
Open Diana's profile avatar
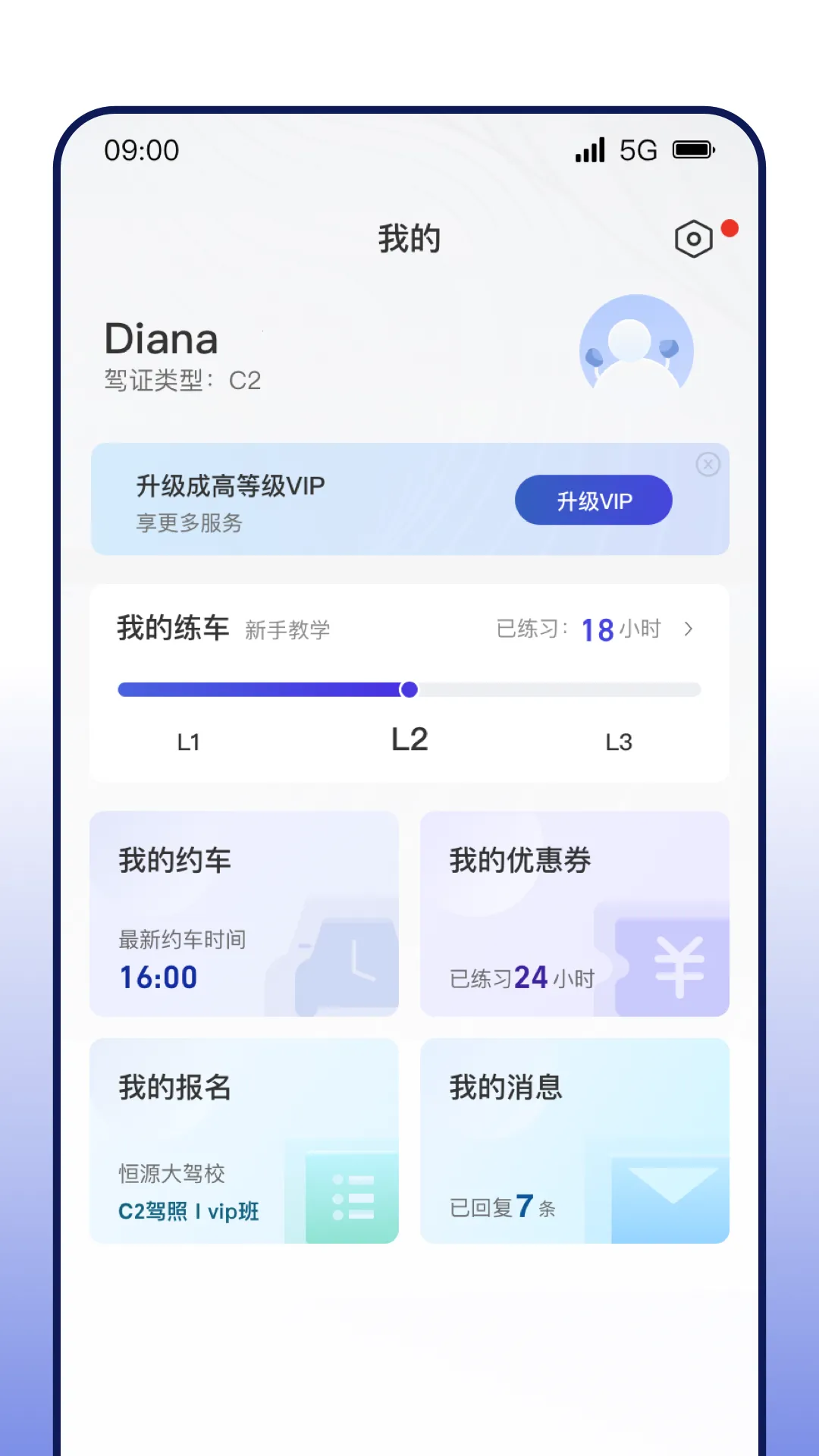[637, 347]
